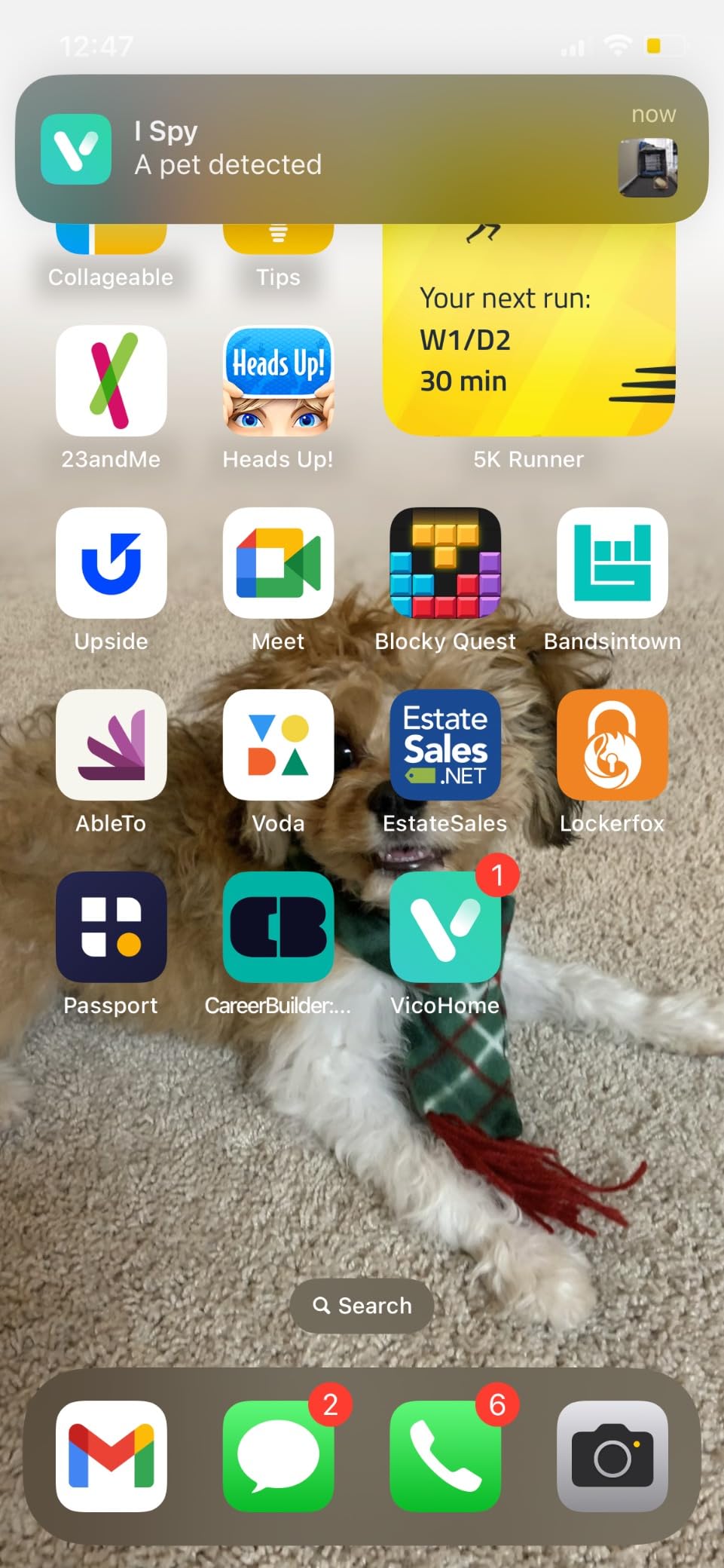724x1568 pixels.
Task: Start the Blocky Quest game
Action: pos(445,563)
